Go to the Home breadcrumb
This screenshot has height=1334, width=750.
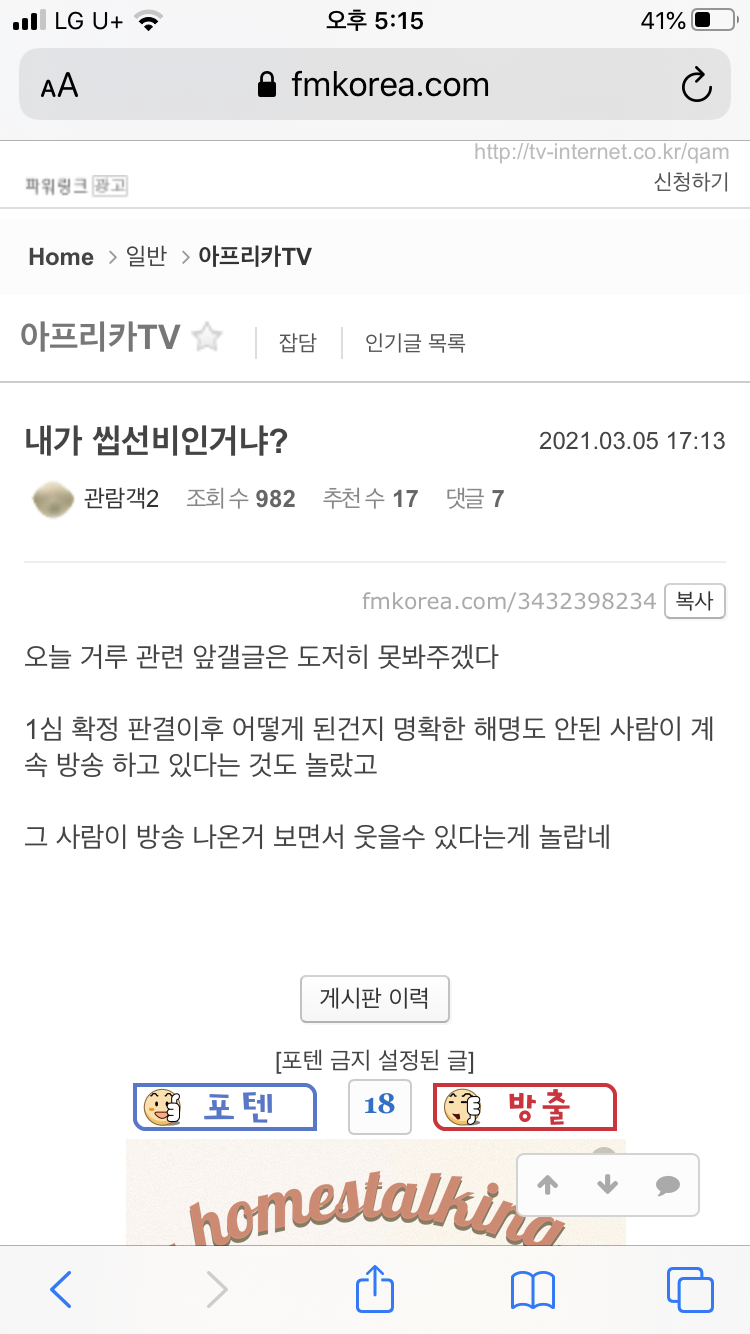coord(61,257)
